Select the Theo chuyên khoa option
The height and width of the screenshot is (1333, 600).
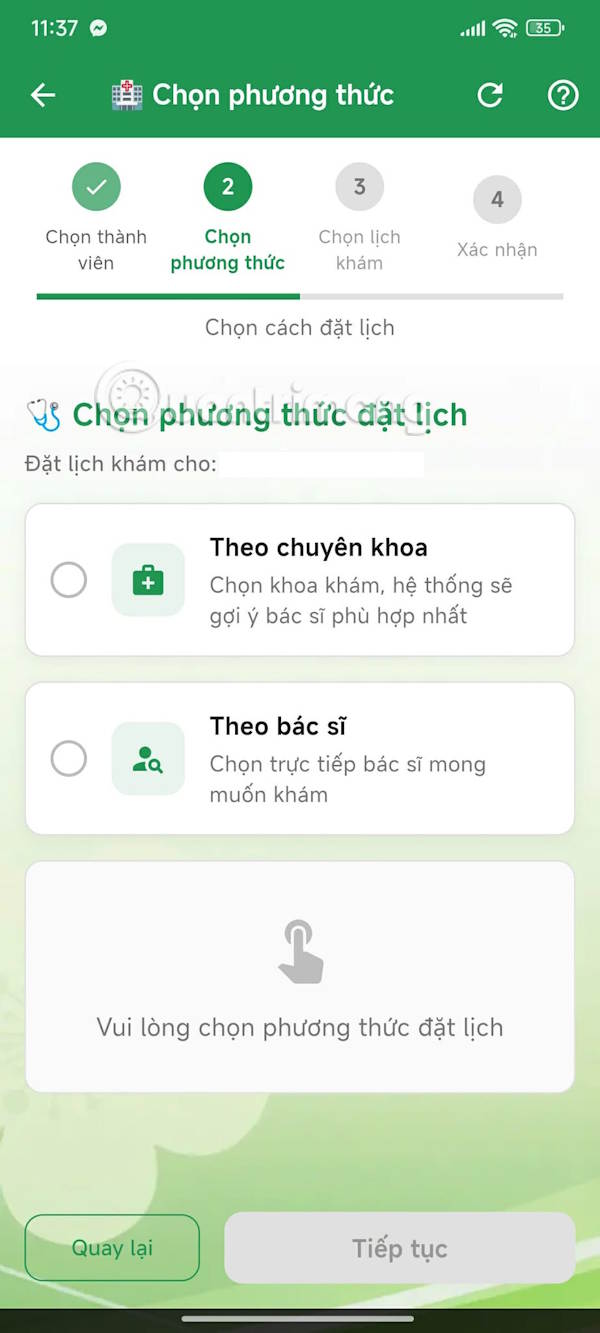pos(69,580)
